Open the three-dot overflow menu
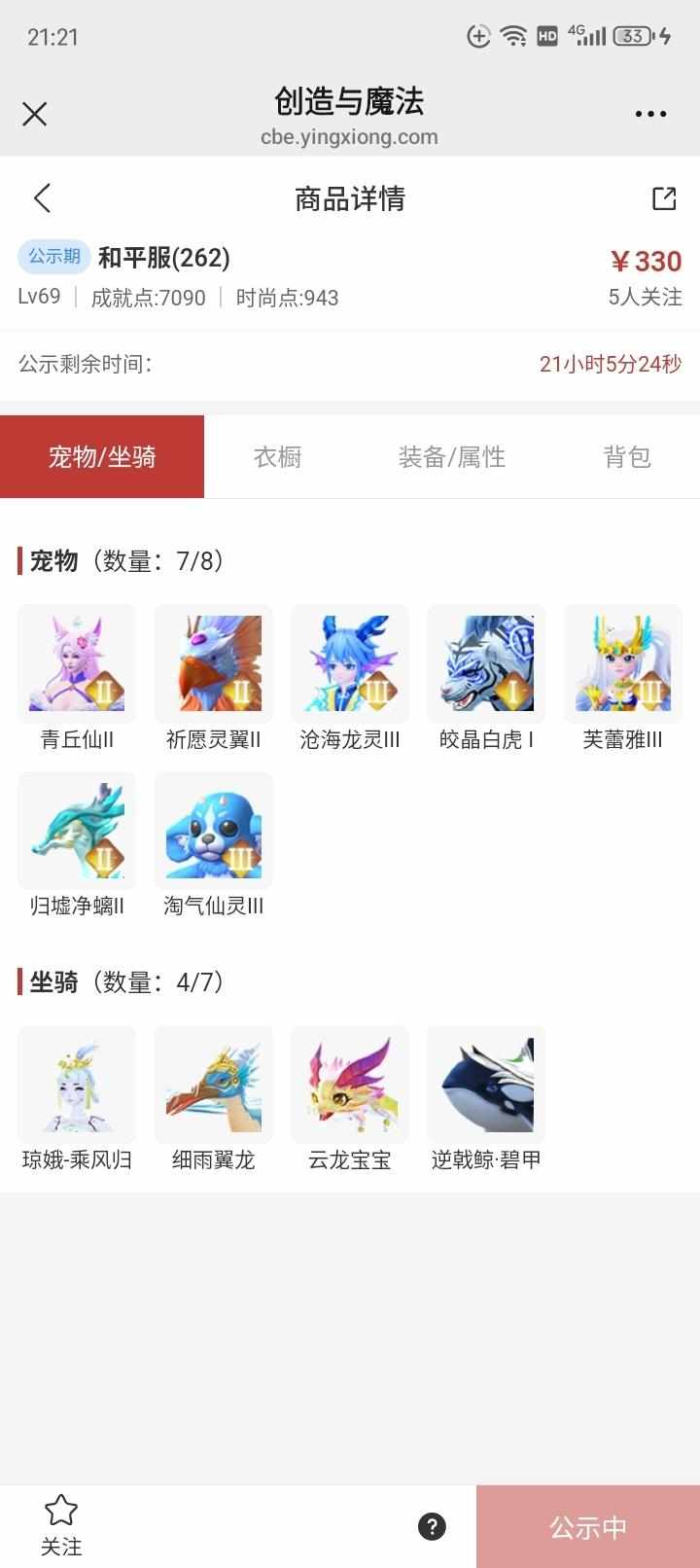Screen dimensions: 700x1568 pyautogui.click(x=650, y=115)
